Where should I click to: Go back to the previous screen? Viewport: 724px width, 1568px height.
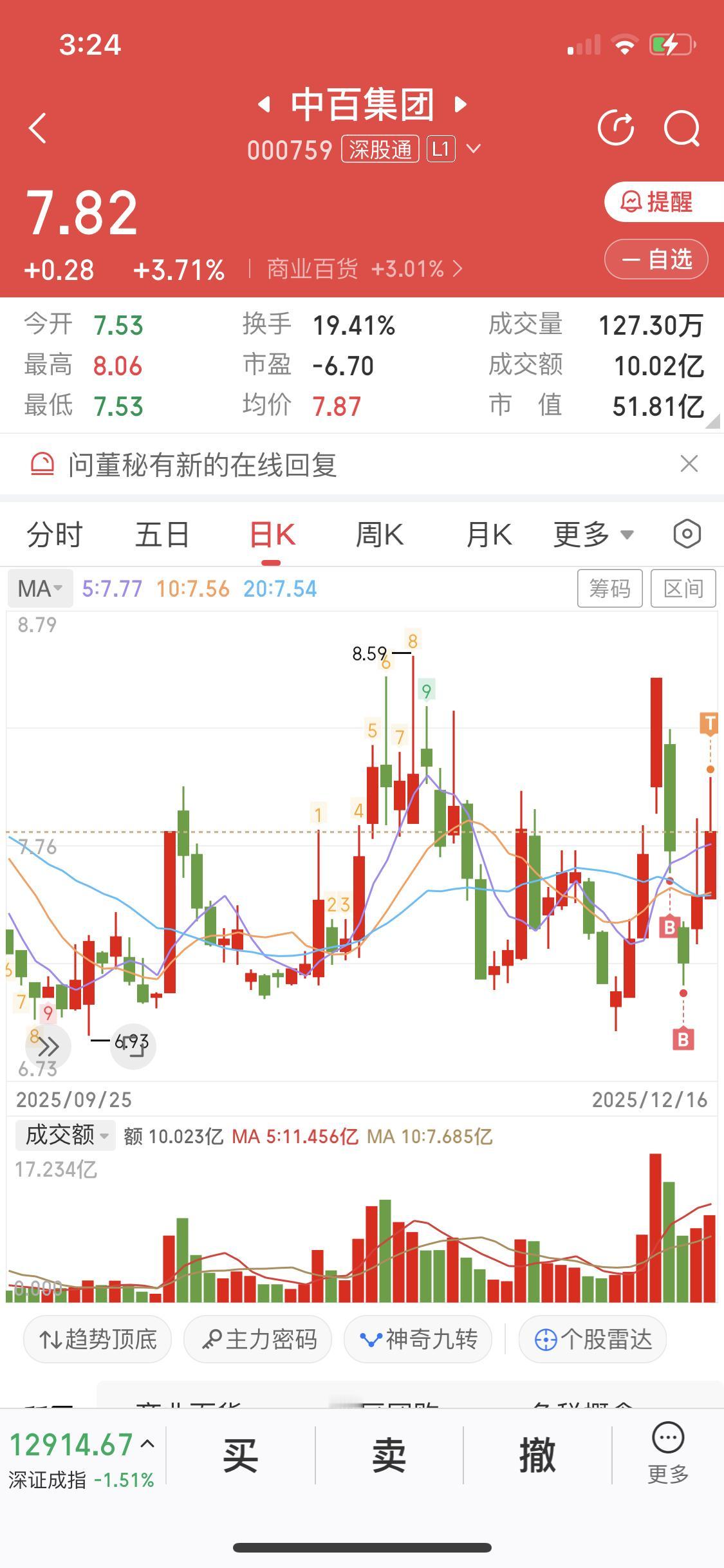[x=37, y=128]
